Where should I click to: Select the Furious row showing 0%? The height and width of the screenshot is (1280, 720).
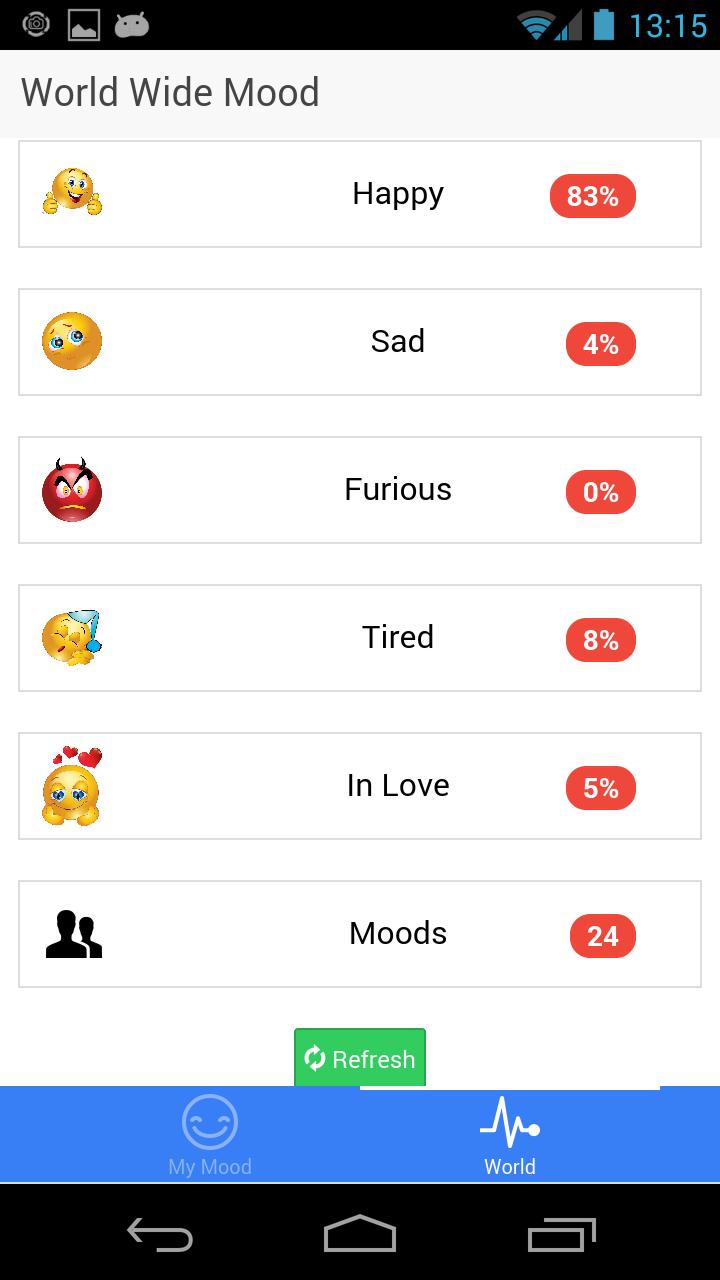(x=360, y=489)
